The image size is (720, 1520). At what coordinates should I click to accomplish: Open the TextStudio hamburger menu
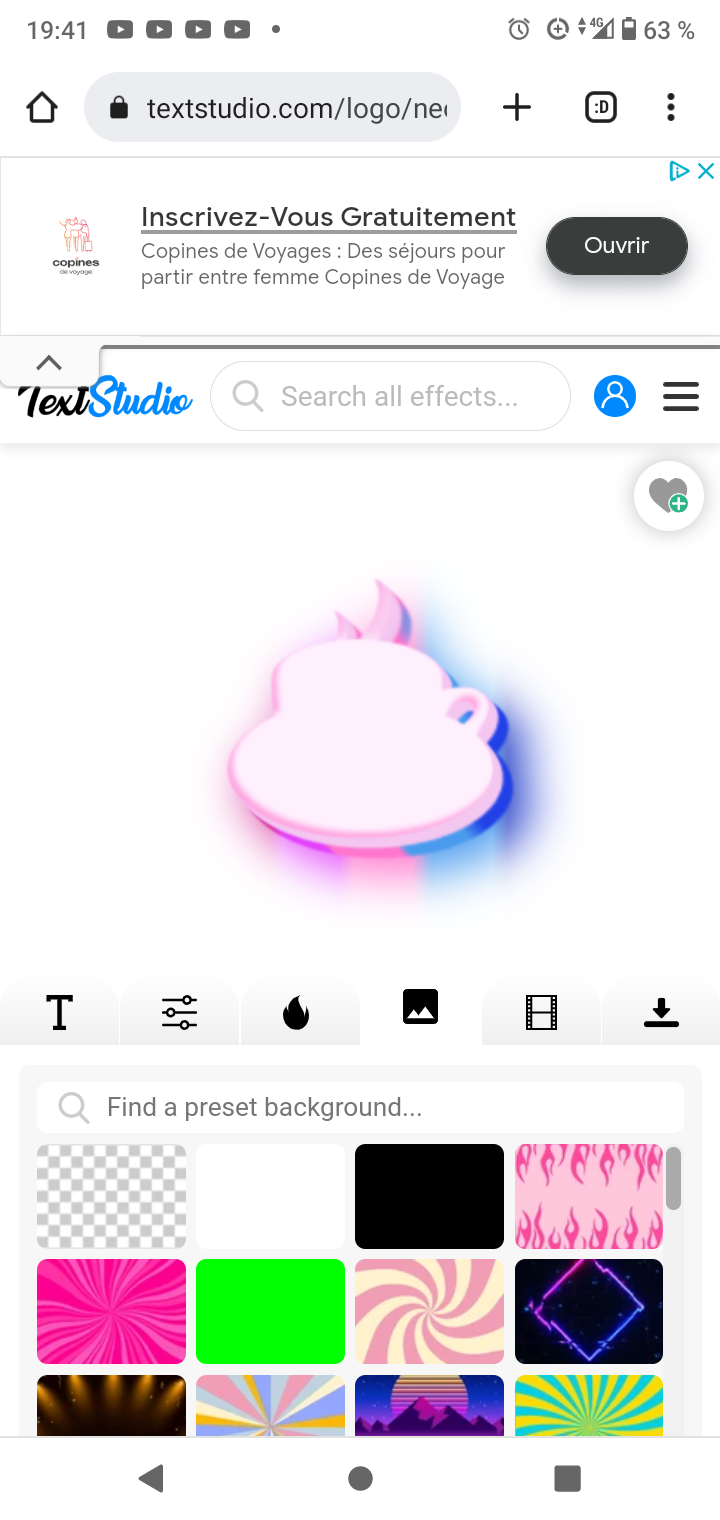tap(681, 396)
